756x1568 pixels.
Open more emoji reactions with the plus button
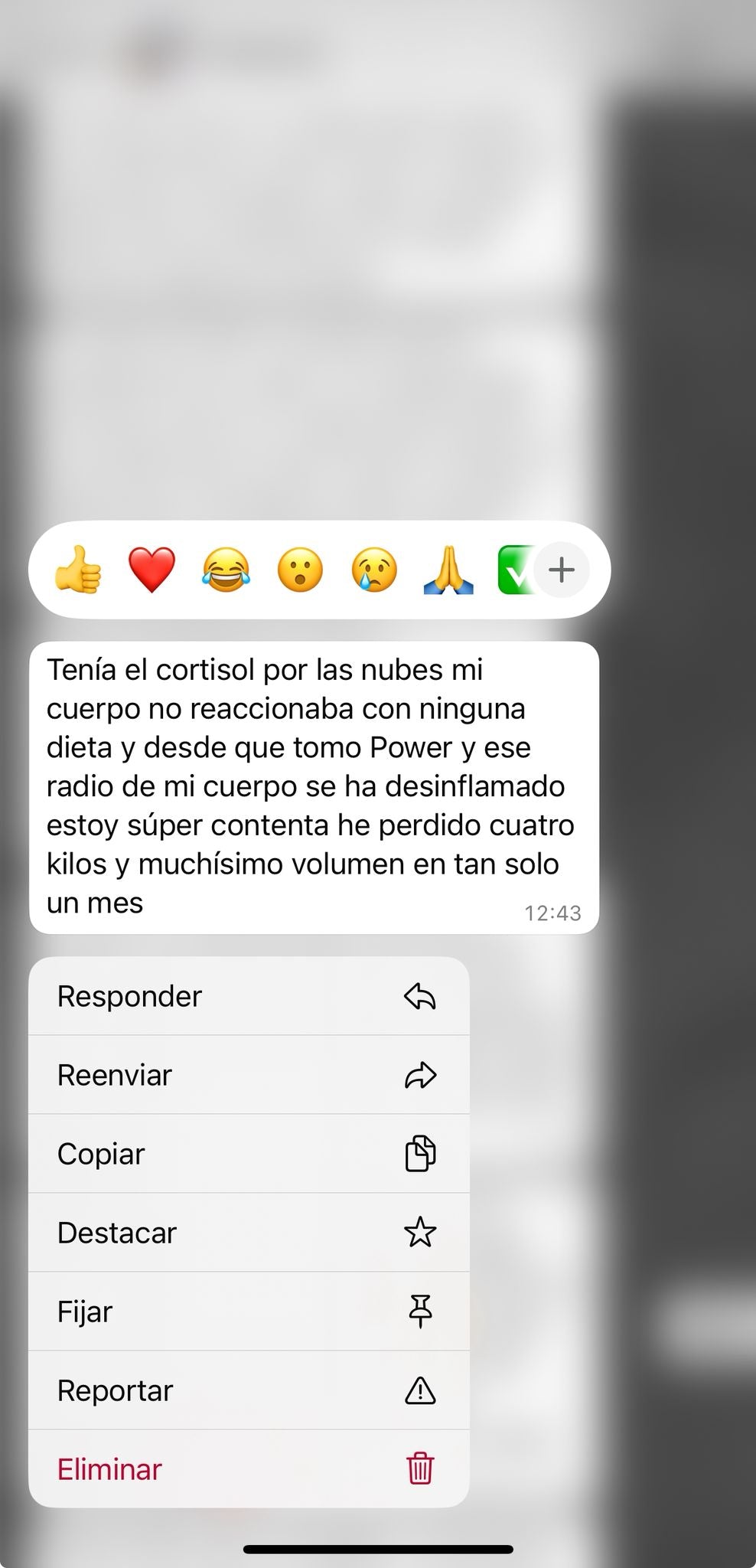(x=562, y=570)
